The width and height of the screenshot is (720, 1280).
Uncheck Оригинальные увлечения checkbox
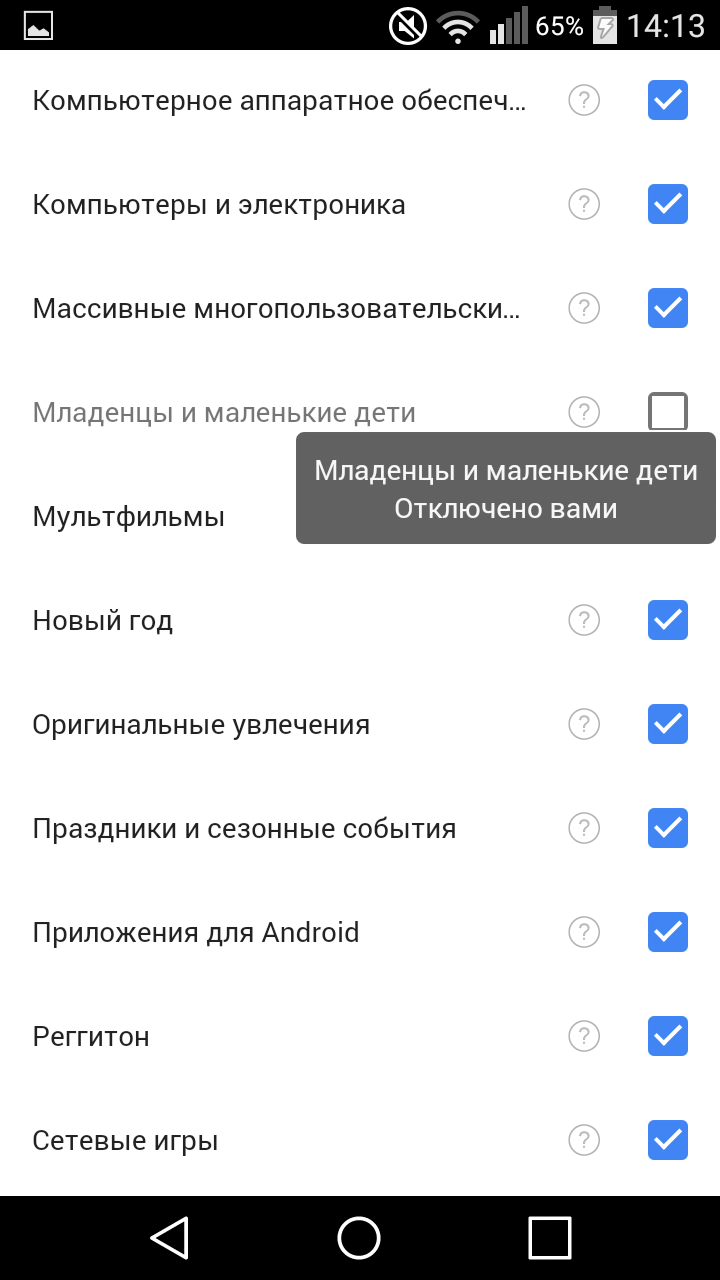pyautogui.click(x=667, y=724)
